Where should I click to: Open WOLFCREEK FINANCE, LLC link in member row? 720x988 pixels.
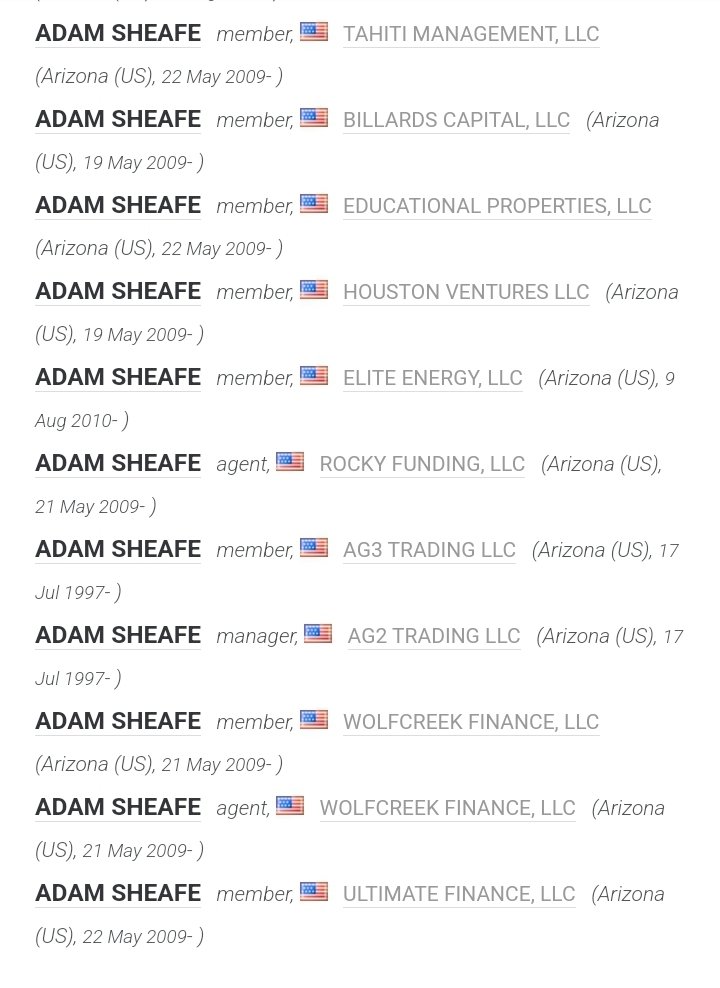(470, 722)
